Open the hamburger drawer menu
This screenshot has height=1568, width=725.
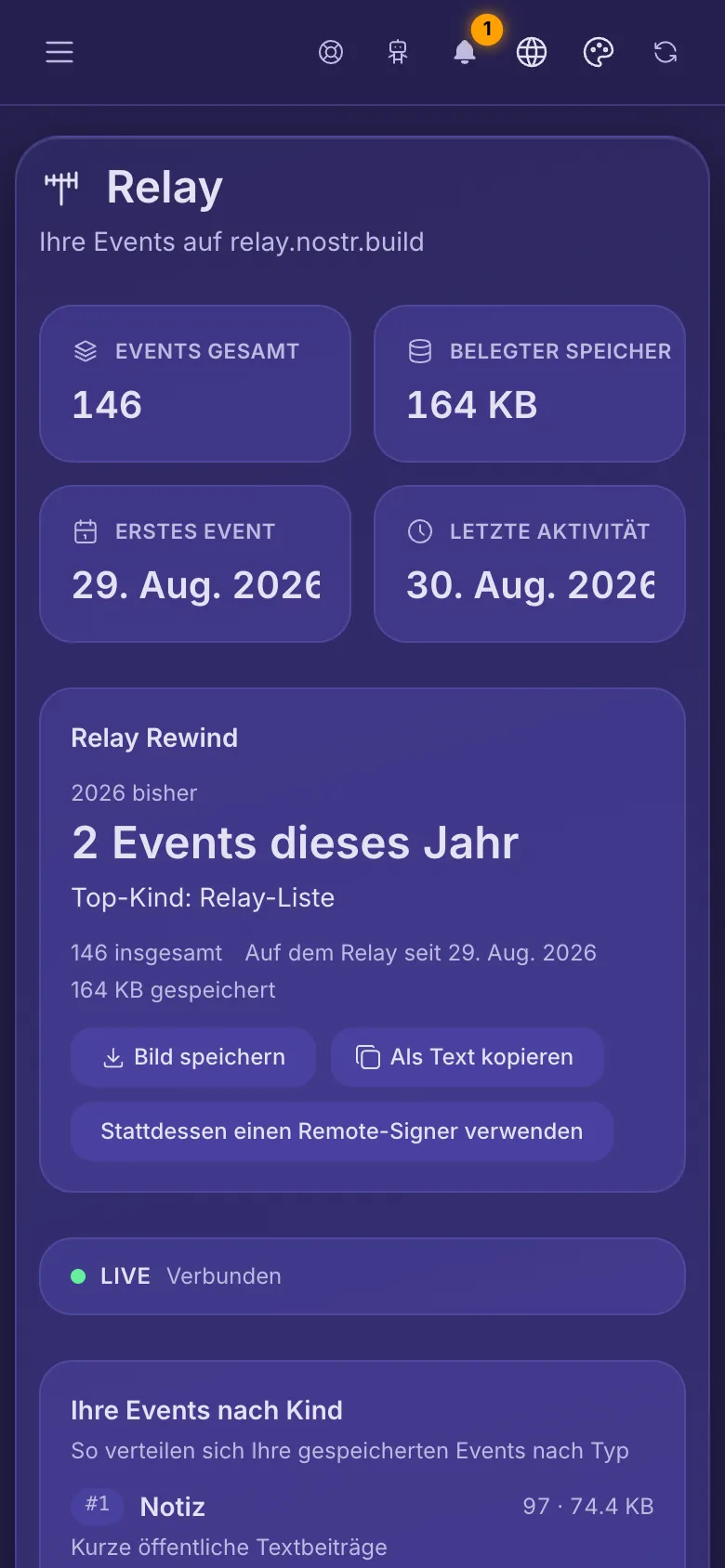click(x=59, y=52)
